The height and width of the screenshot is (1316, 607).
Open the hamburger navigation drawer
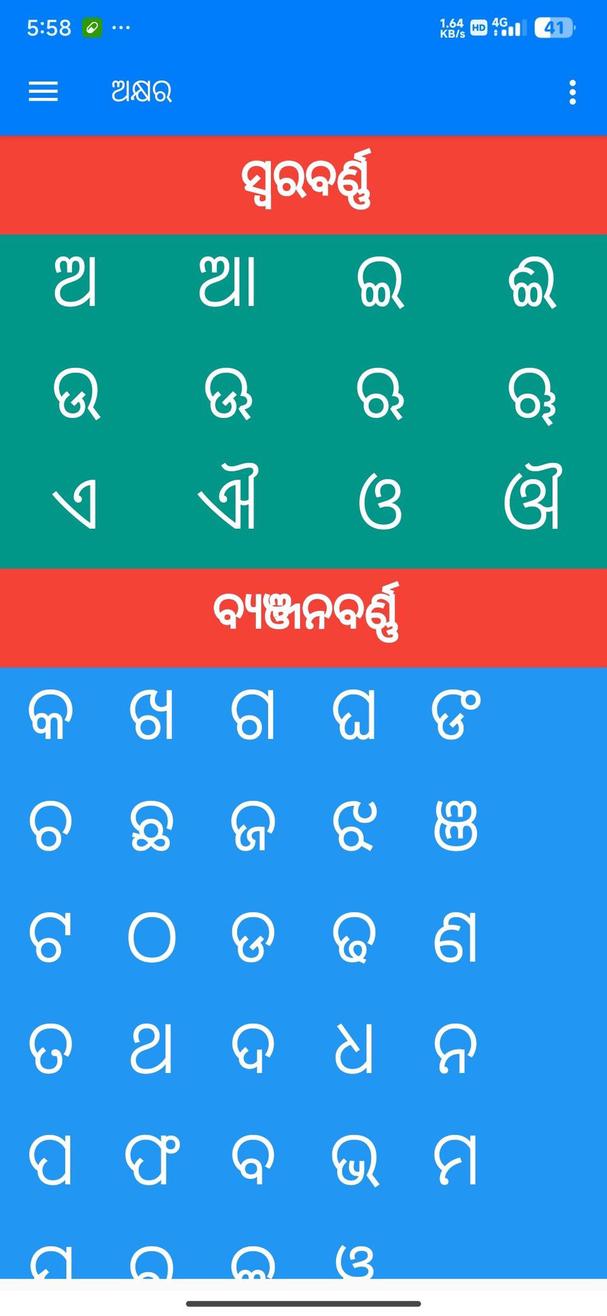[x=43, y=92]
